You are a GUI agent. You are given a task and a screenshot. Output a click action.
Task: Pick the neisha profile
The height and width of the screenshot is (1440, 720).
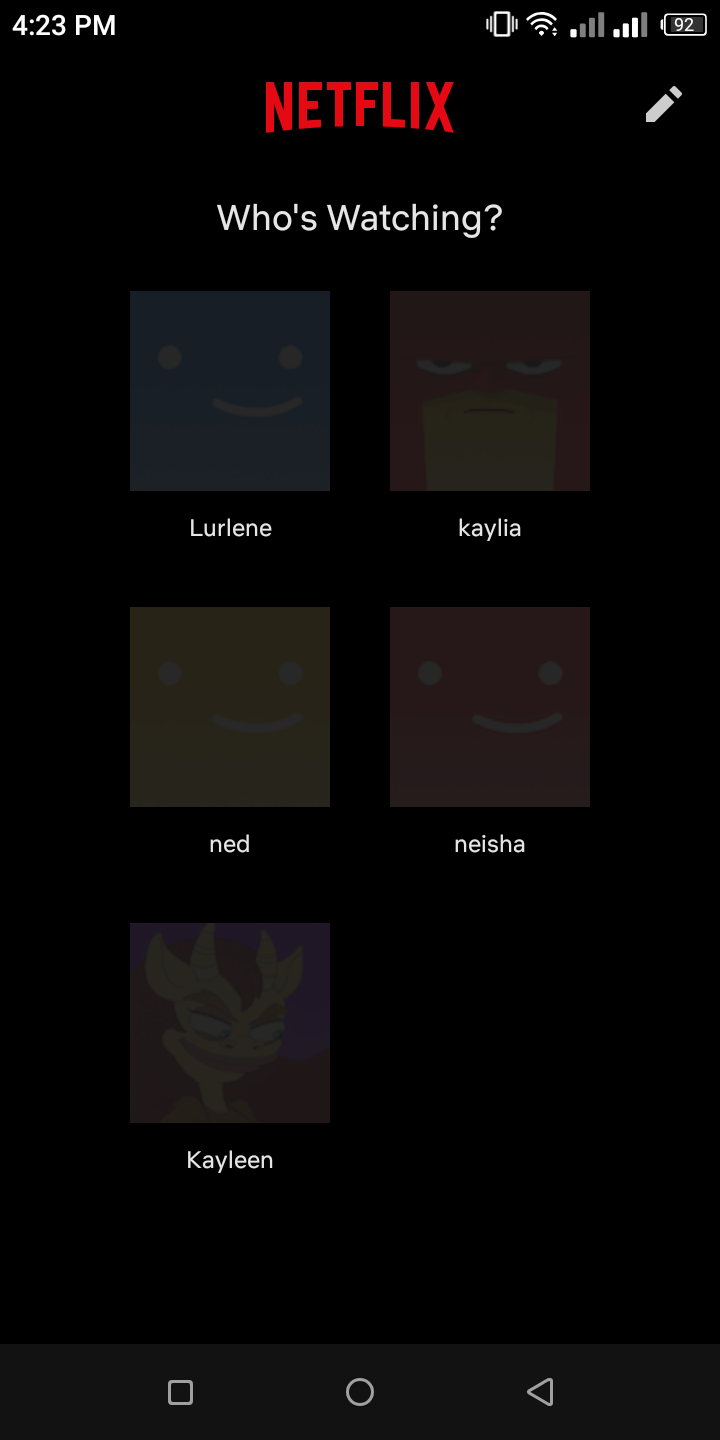click(490, 707)
